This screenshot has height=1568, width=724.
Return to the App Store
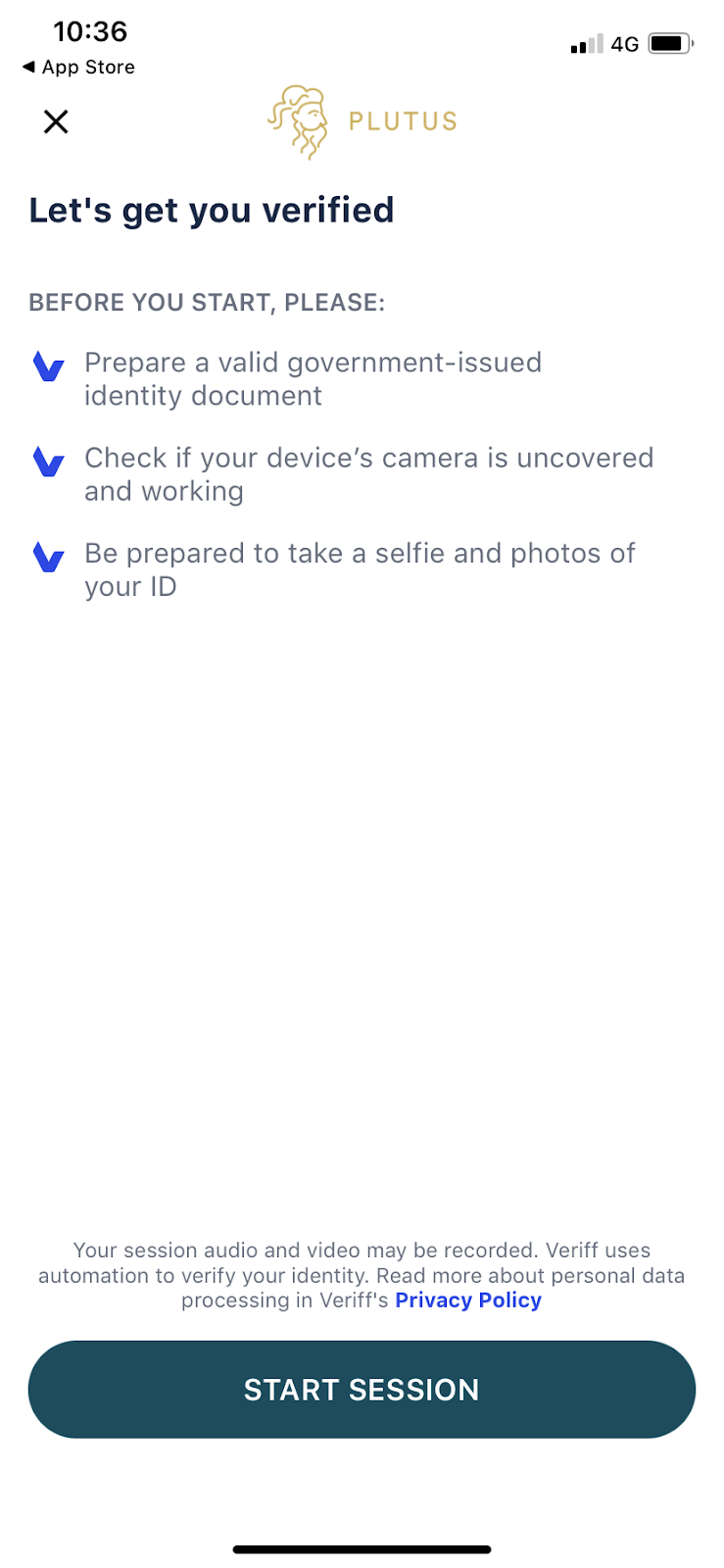pos(78,67)
